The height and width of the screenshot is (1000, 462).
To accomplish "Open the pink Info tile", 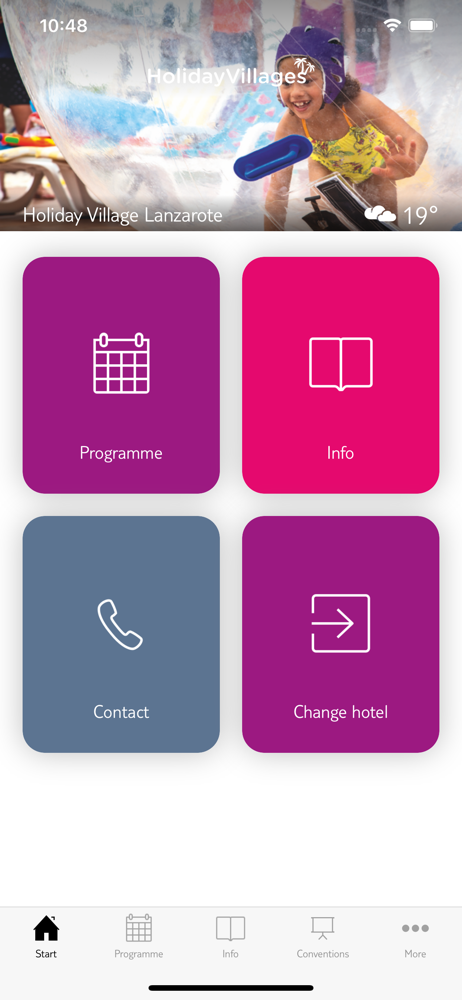I will tap(341, 375).
